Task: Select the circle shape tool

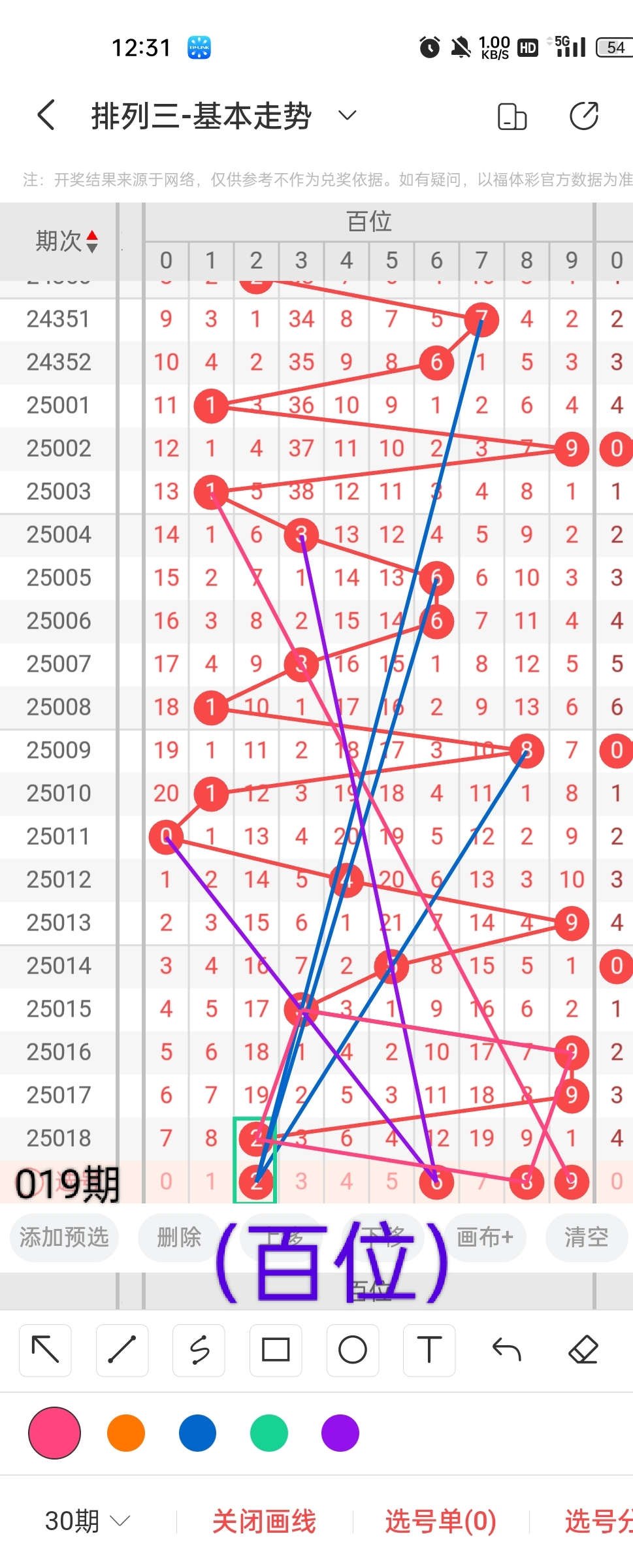Action: click(x=353, y=1350)
